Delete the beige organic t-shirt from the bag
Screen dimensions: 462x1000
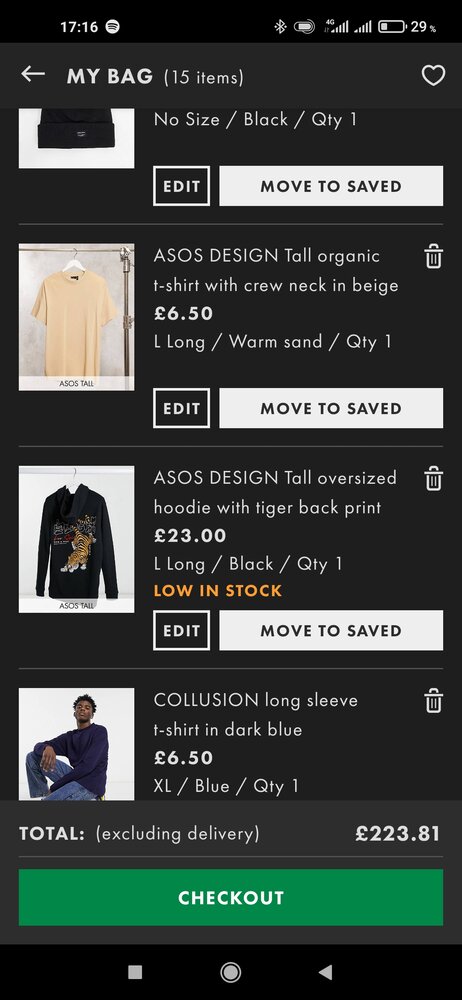[433, 256]
